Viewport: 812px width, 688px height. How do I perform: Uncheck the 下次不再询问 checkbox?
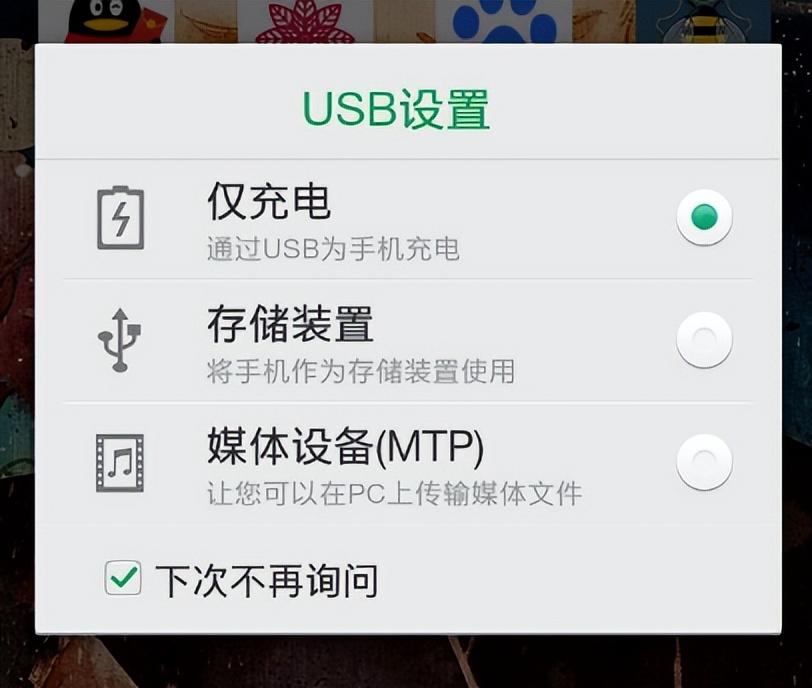tap(123, 578)
